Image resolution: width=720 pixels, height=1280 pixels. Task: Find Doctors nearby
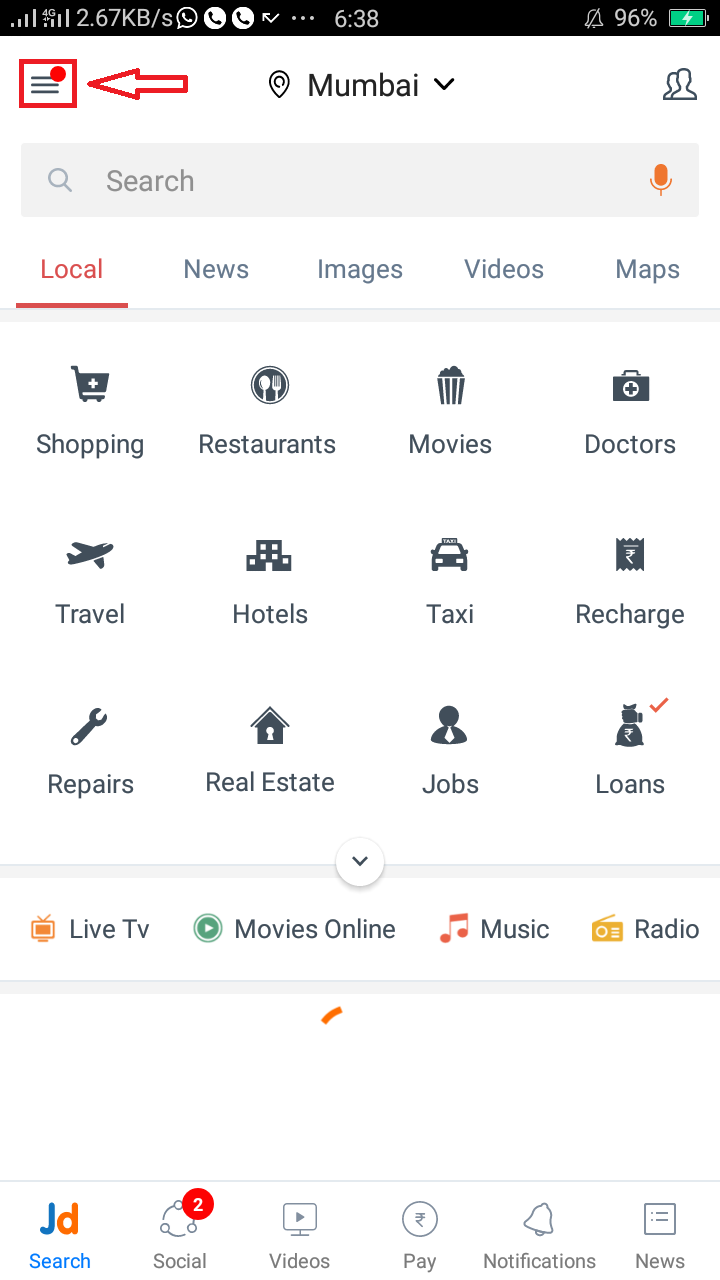coord(630,412)
